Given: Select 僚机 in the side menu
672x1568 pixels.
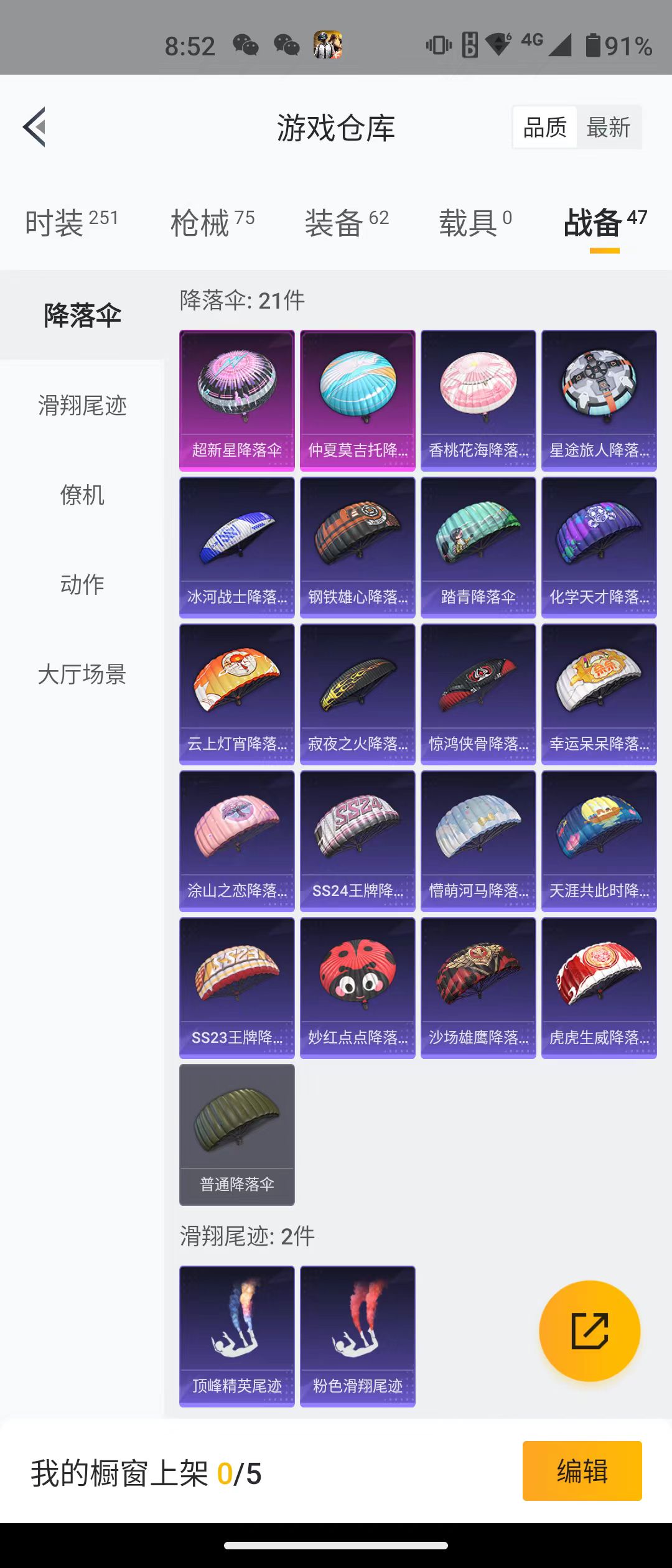Looking at the screenshot, I should pyautogui.click(x=82, y=495).
